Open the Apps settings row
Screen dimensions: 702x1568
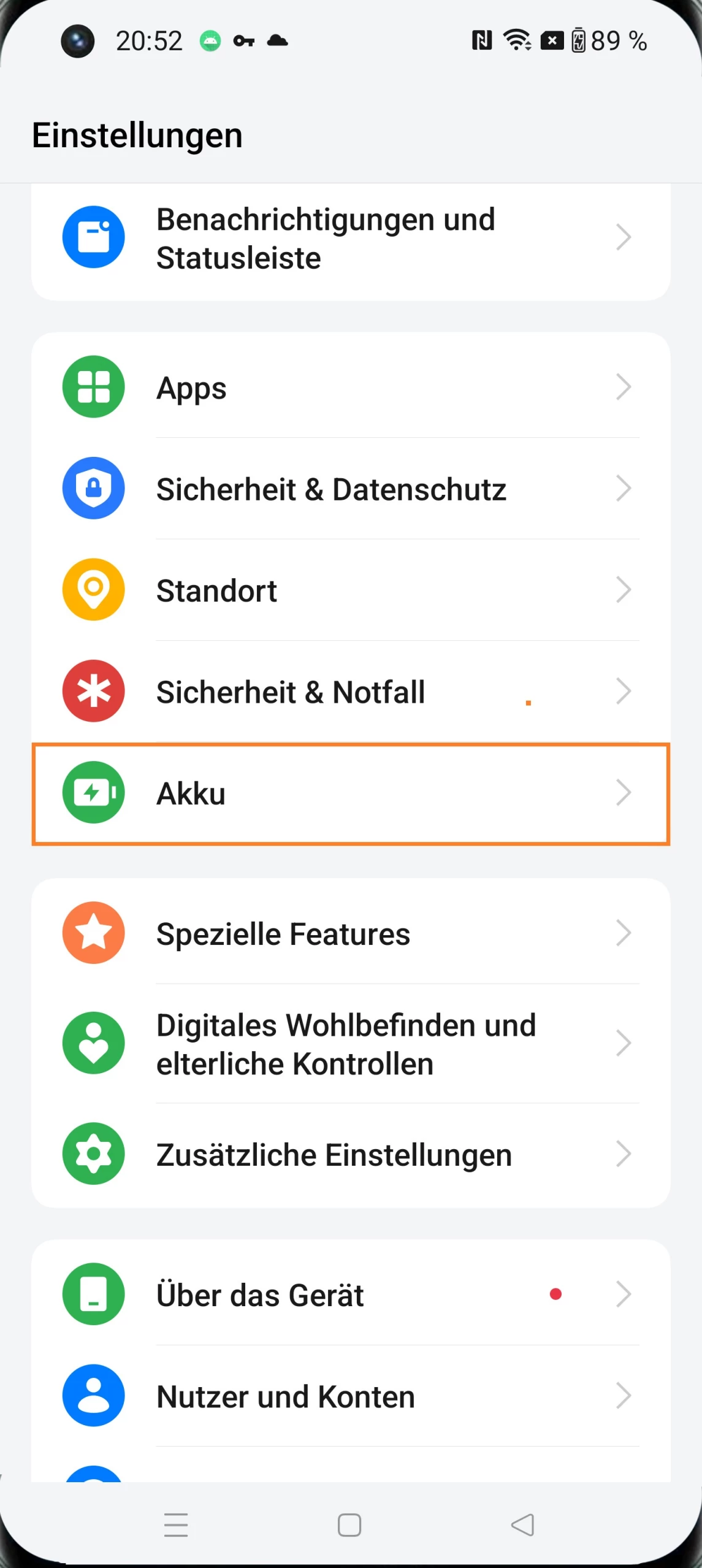[349, 388]
